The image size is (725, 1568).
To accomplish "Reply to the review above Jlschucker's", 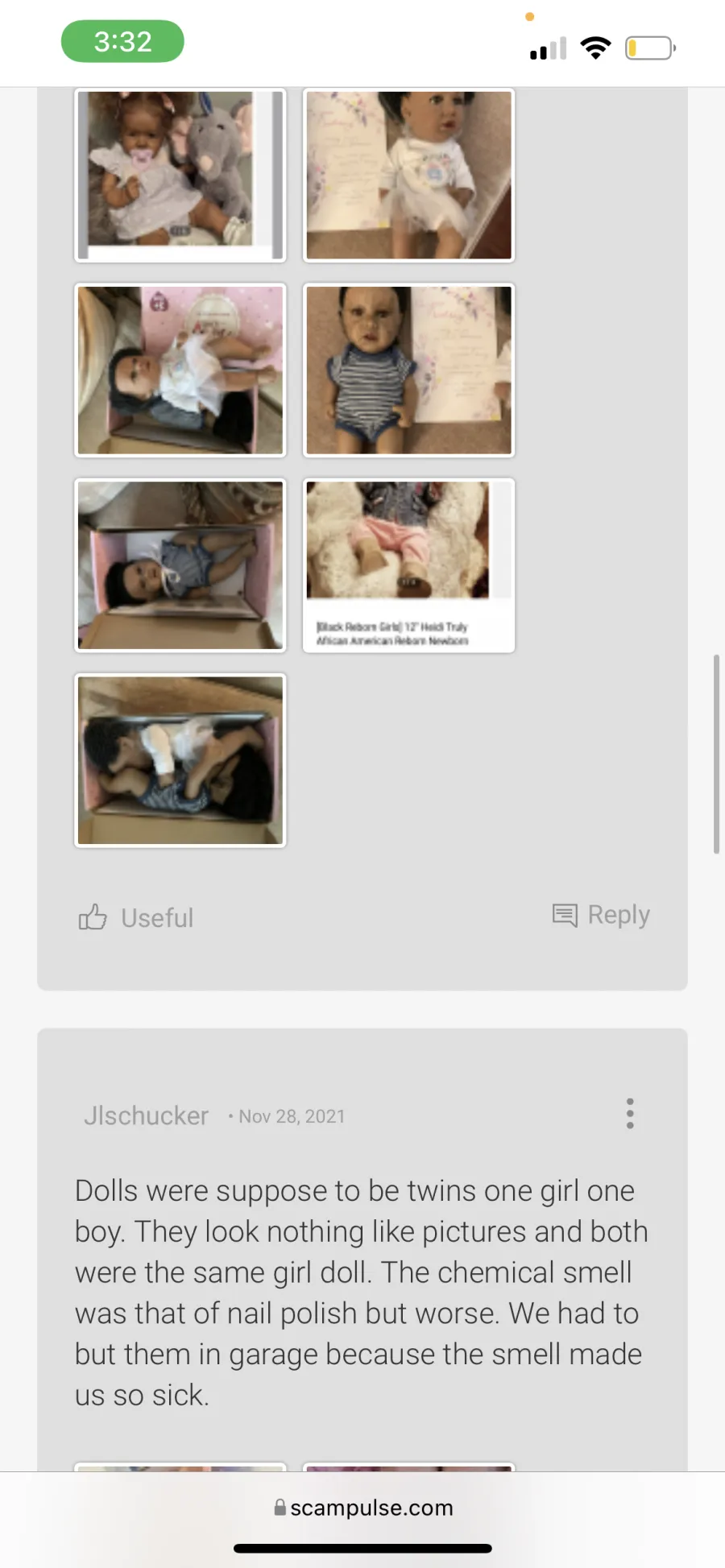I will 601,915.
